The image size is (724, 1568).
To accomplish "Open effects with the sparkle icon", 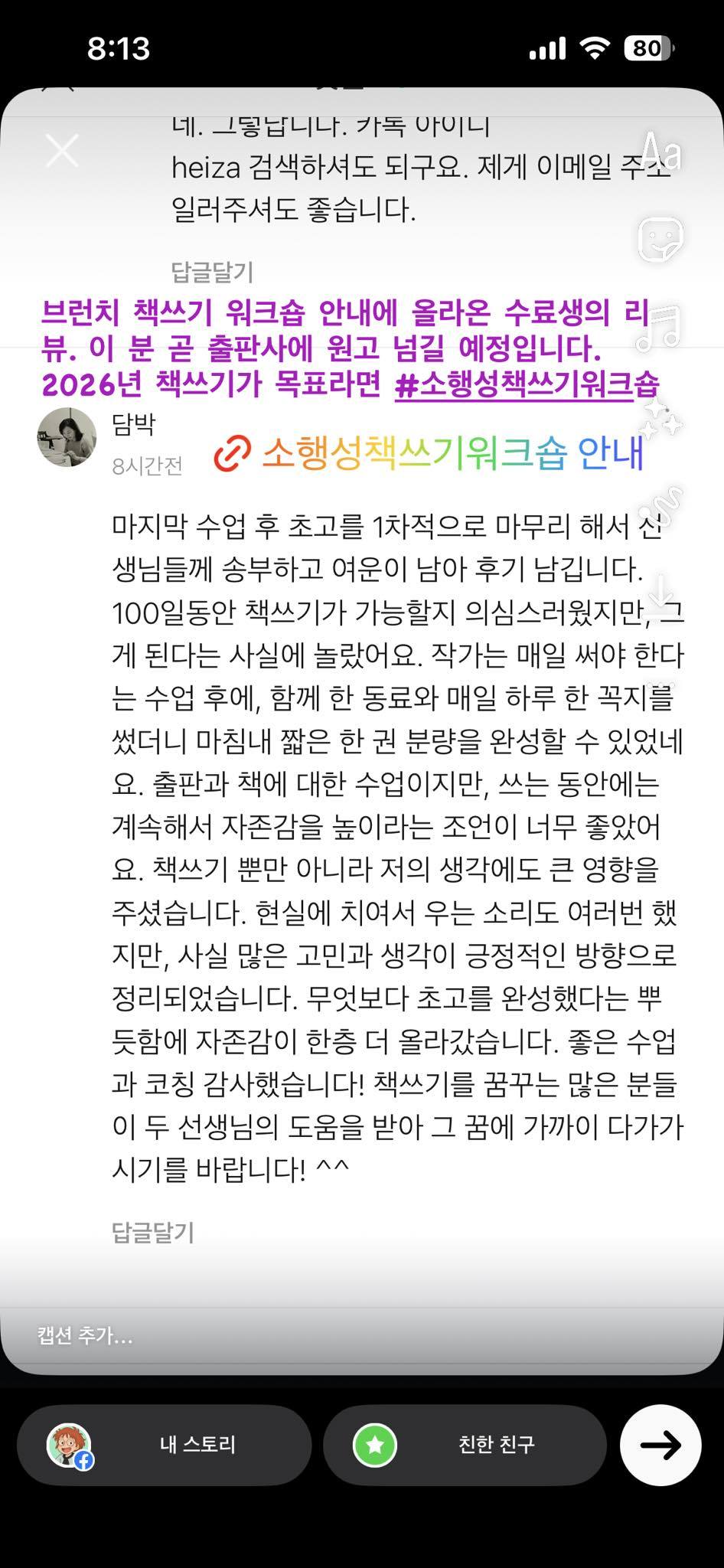I will coord(660,420).
